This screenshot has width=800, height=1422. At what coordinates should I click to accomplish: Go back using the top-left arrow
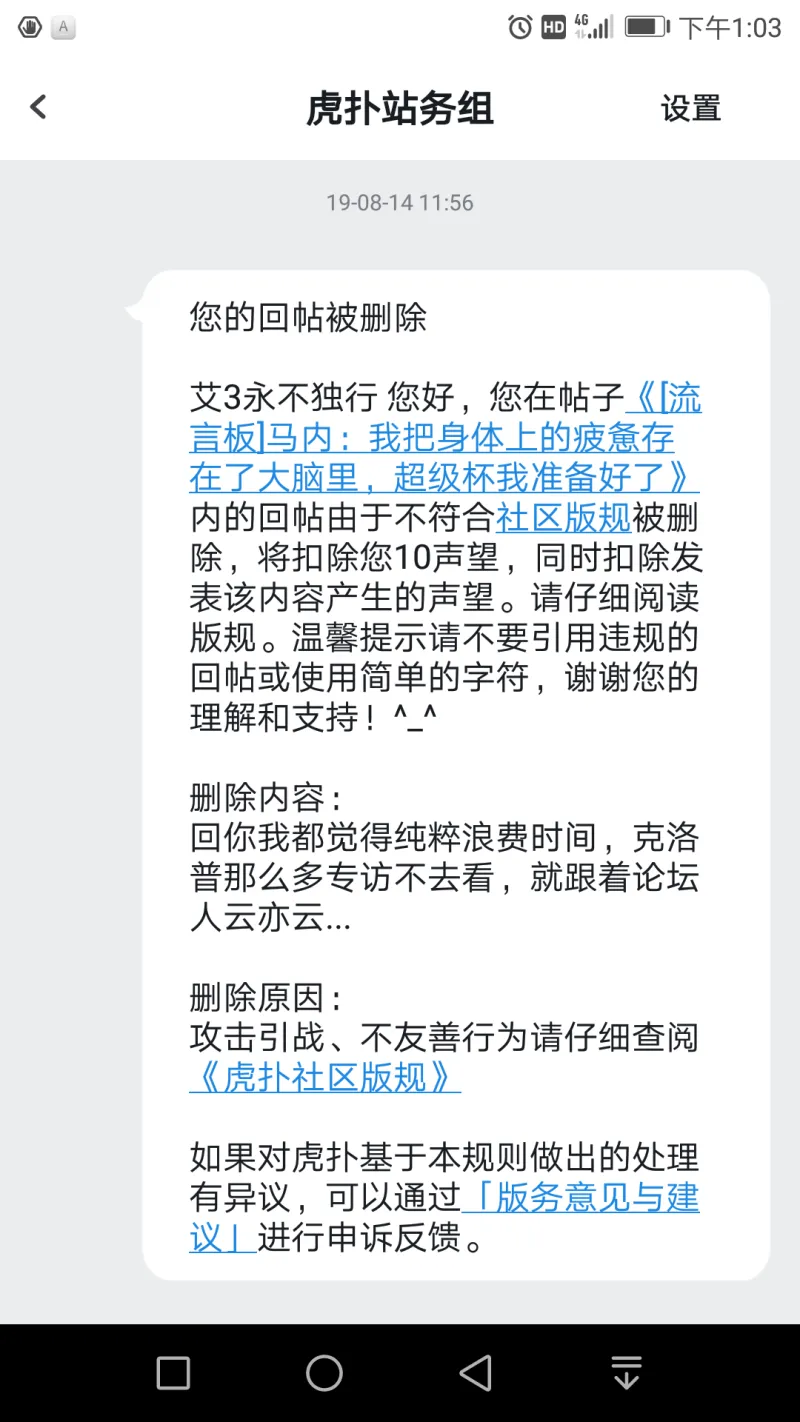(x=38, y=107)
